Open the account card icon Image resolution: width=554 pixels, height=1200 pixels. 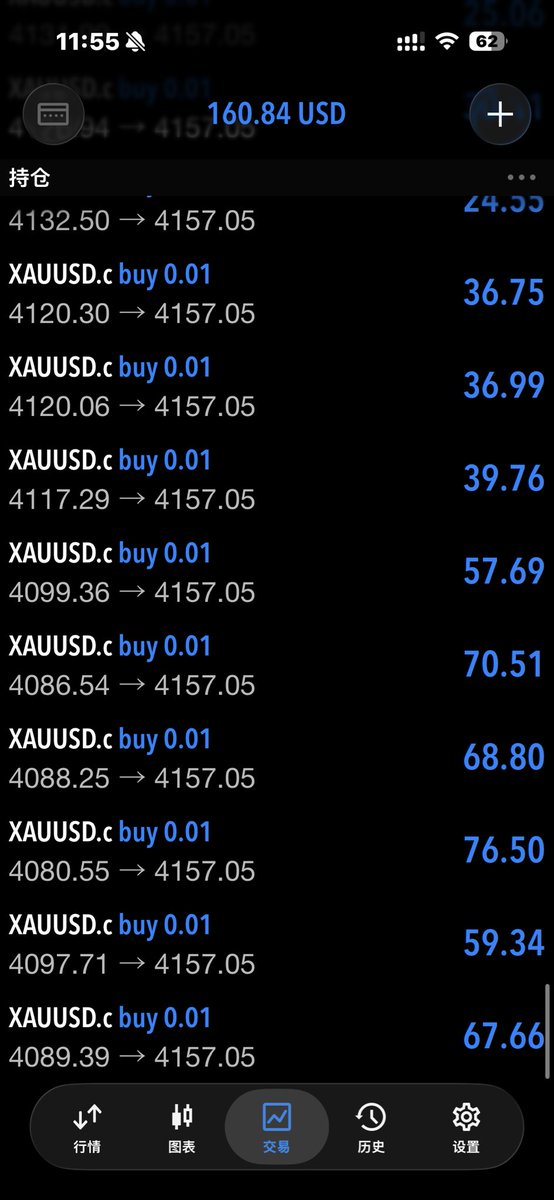click(53, 114)
